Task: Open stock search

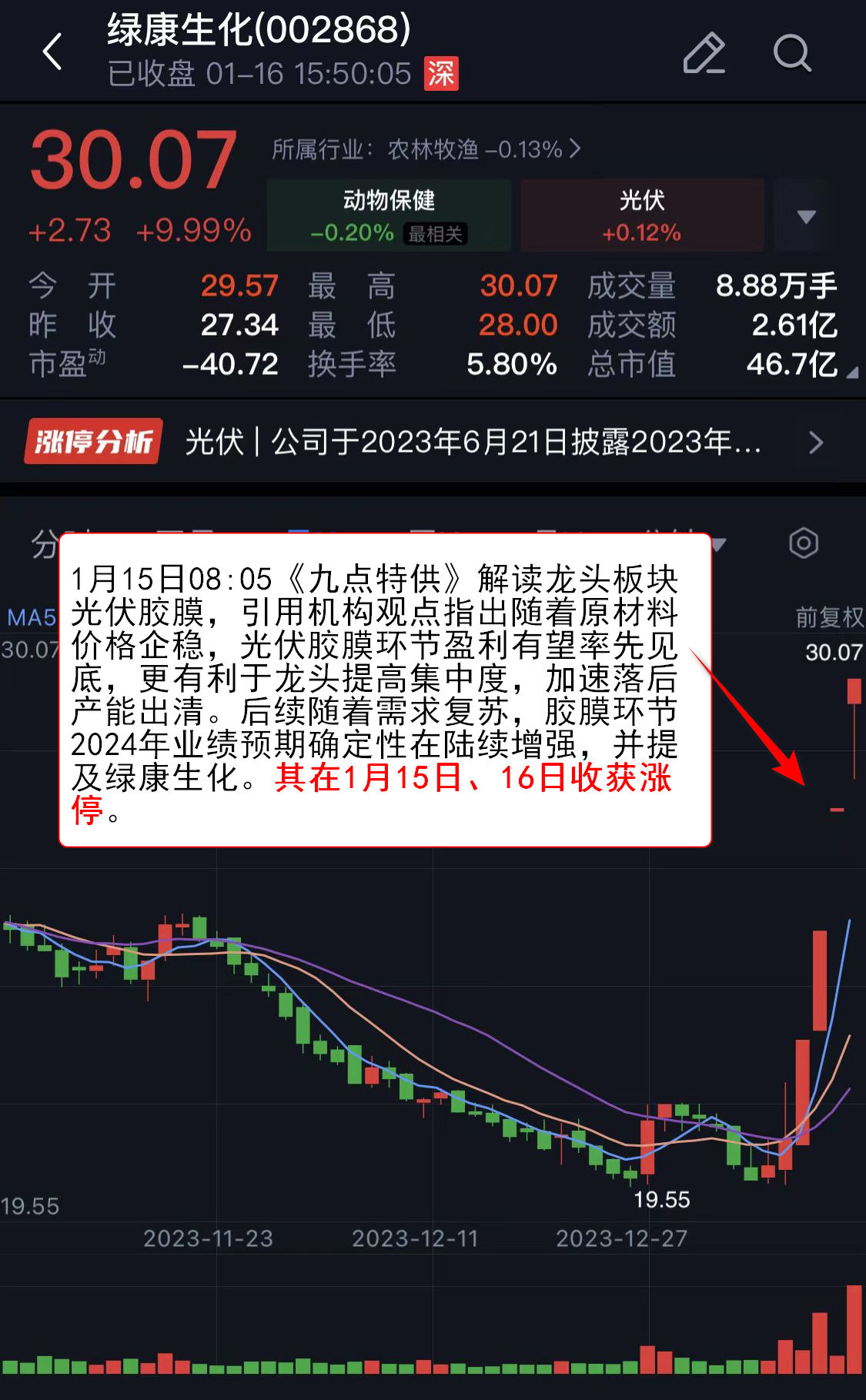Action: coord(791,52)
